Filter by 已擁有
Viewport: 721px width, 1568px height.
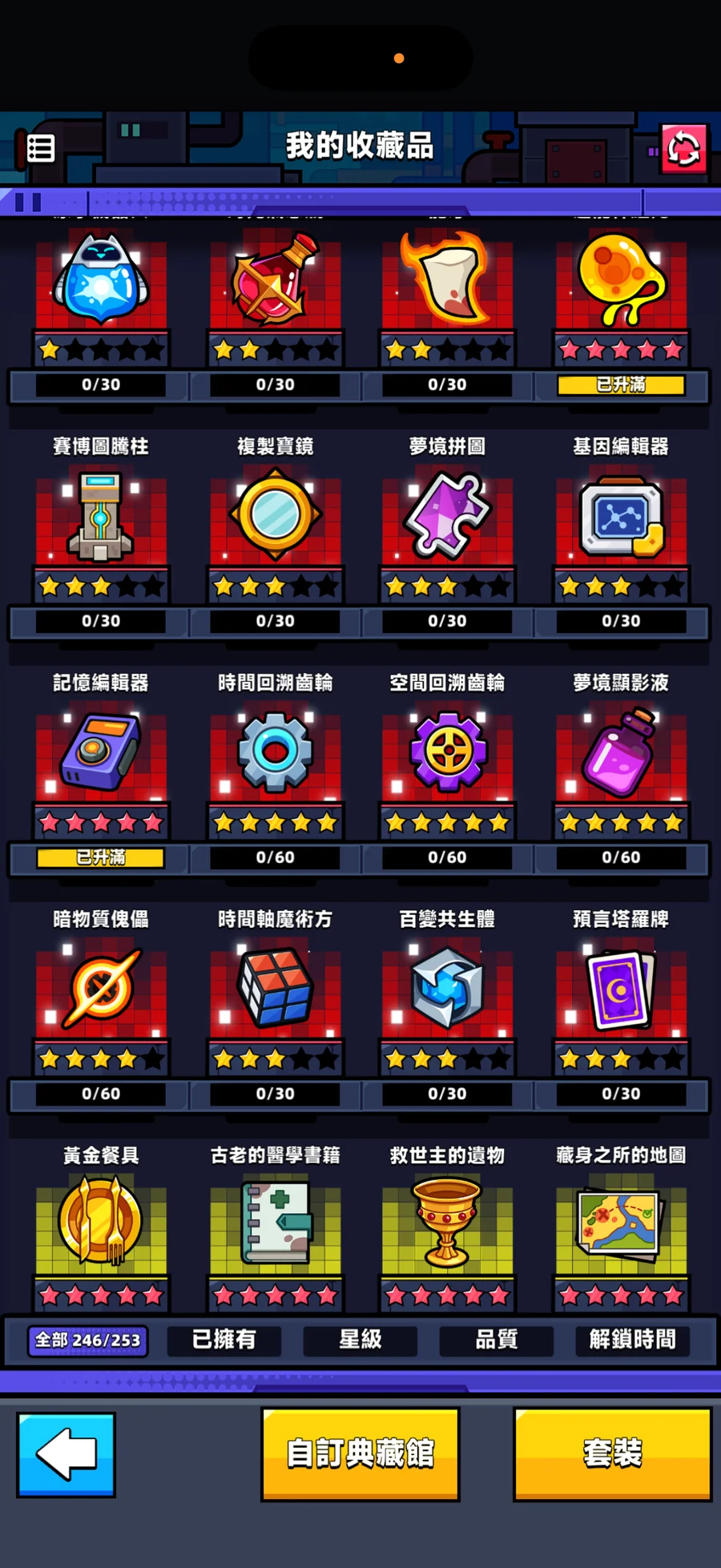[x=224, y=1340]
